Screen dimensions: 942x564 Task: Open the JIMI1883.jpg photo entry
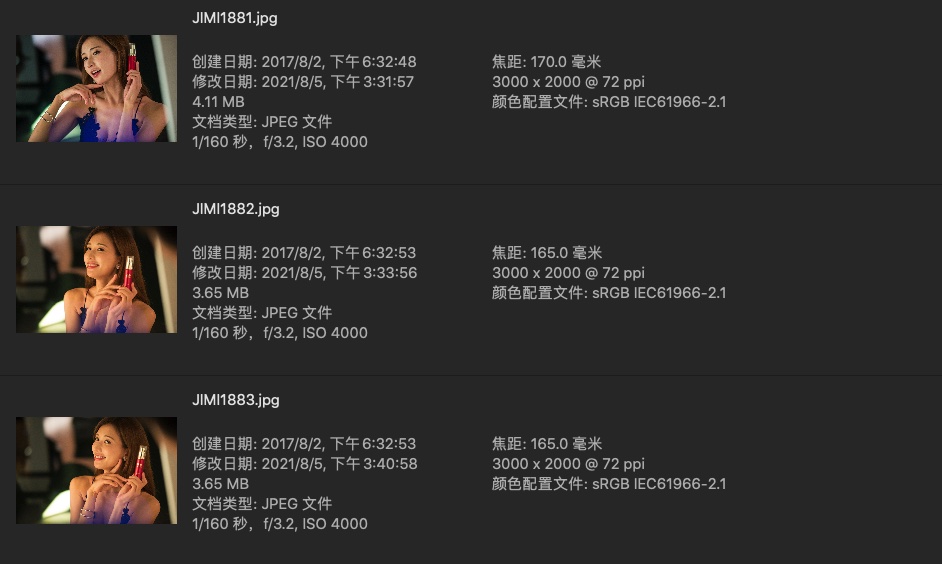(x=96, y=470)
